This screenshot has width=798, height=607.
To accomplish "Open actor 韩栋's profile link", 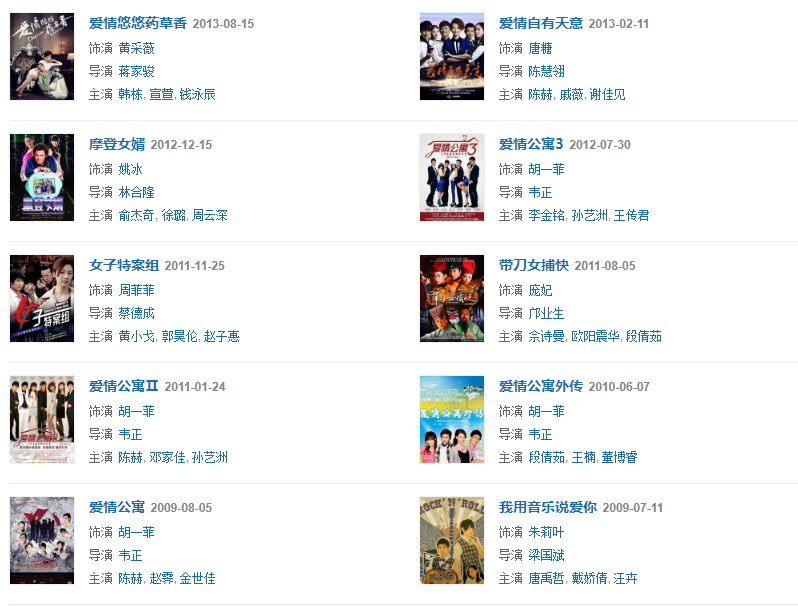I will pyautogui.click(x=130, y=94).
